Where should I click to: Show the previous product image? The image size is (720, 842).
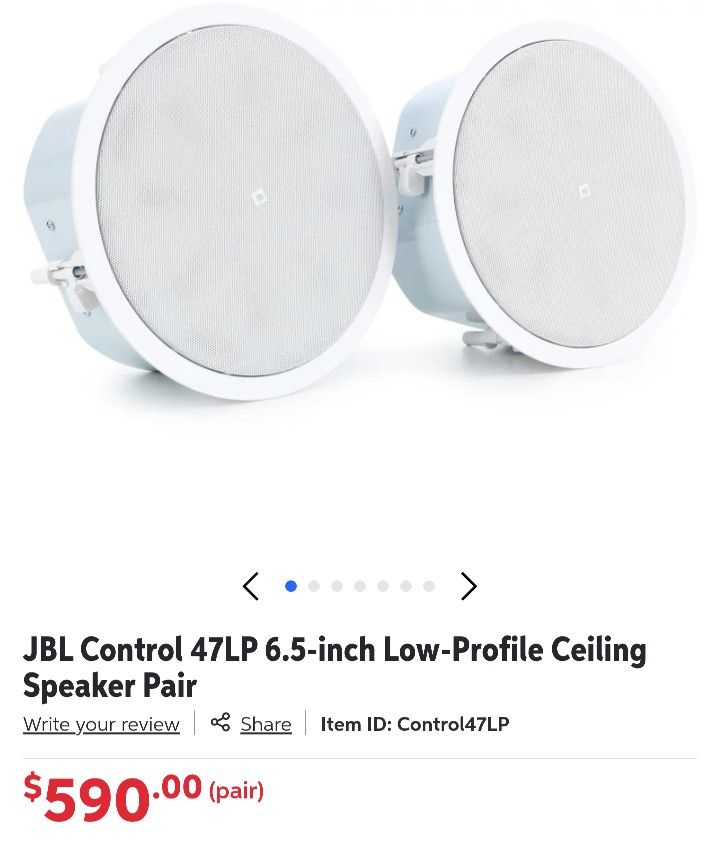[x=251, y=586]
